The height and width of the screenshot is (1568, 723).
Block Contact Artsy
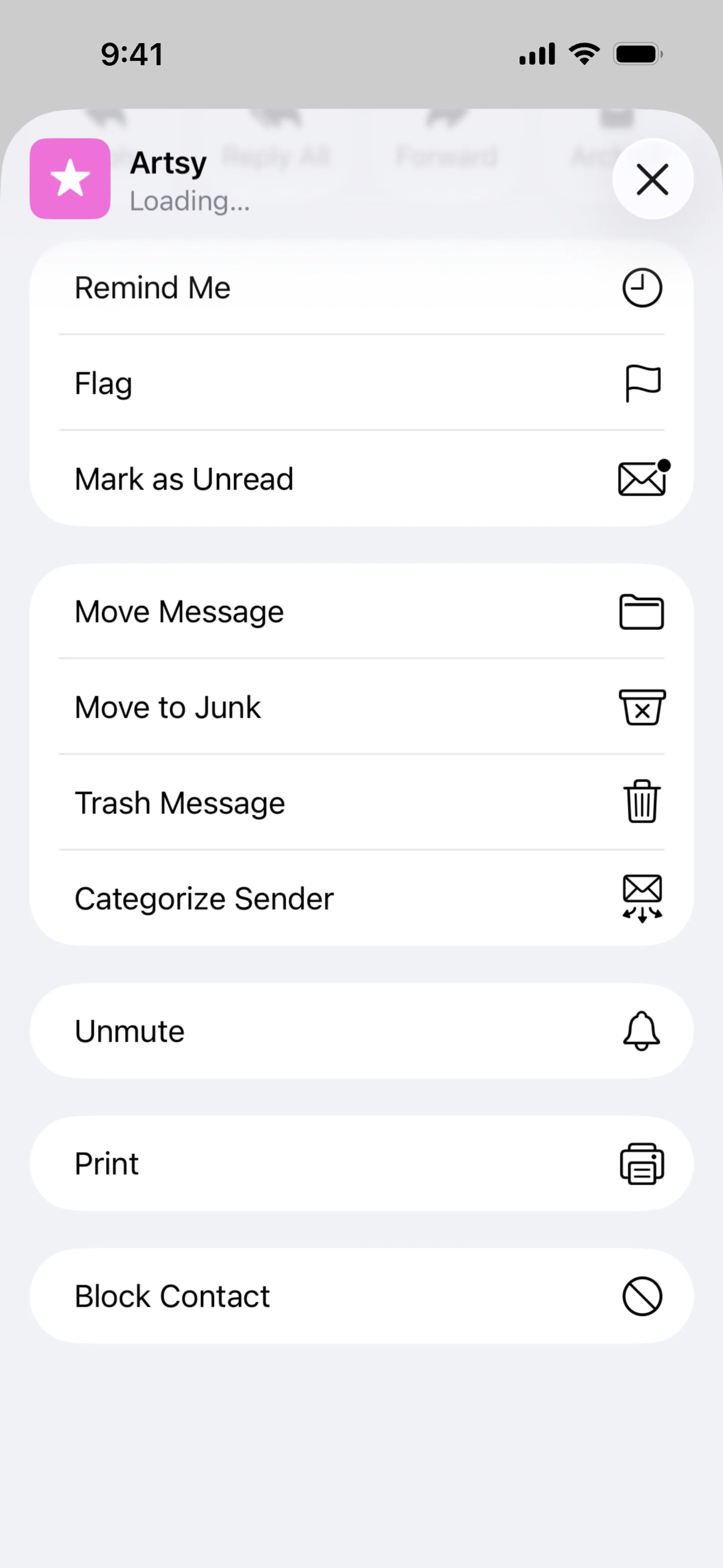point(361,1296)
